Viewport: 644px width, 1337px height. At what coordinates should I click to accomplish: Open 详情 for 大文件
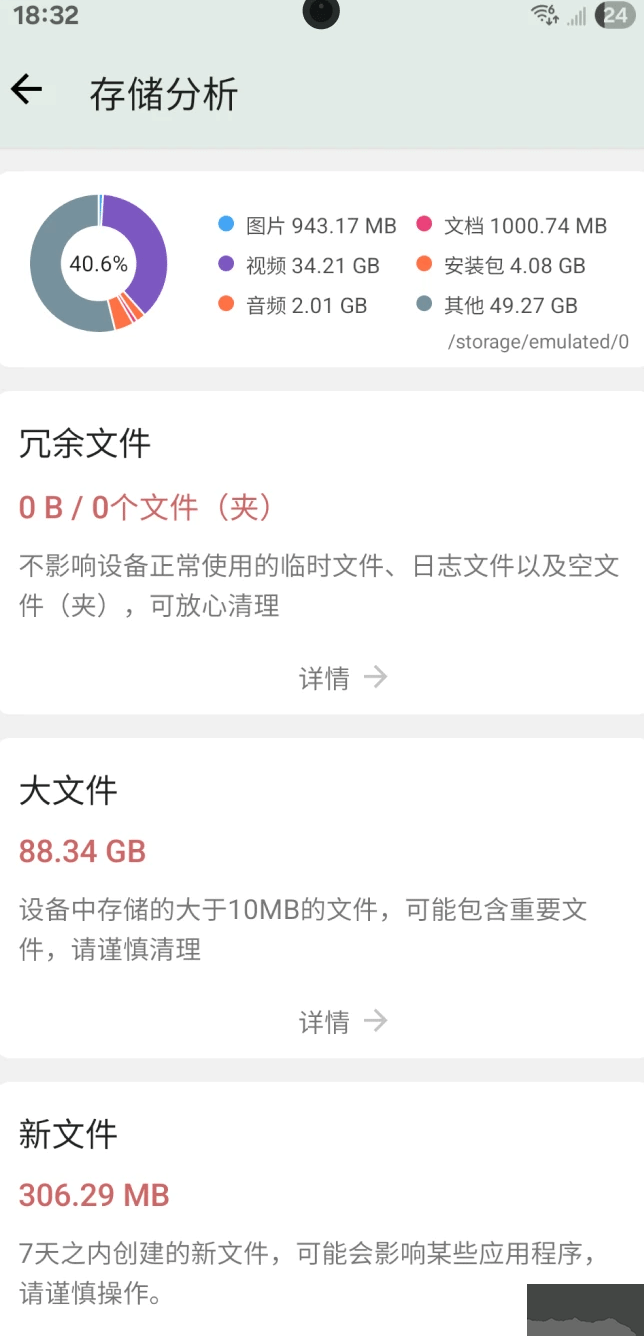tap(342, 1021)
